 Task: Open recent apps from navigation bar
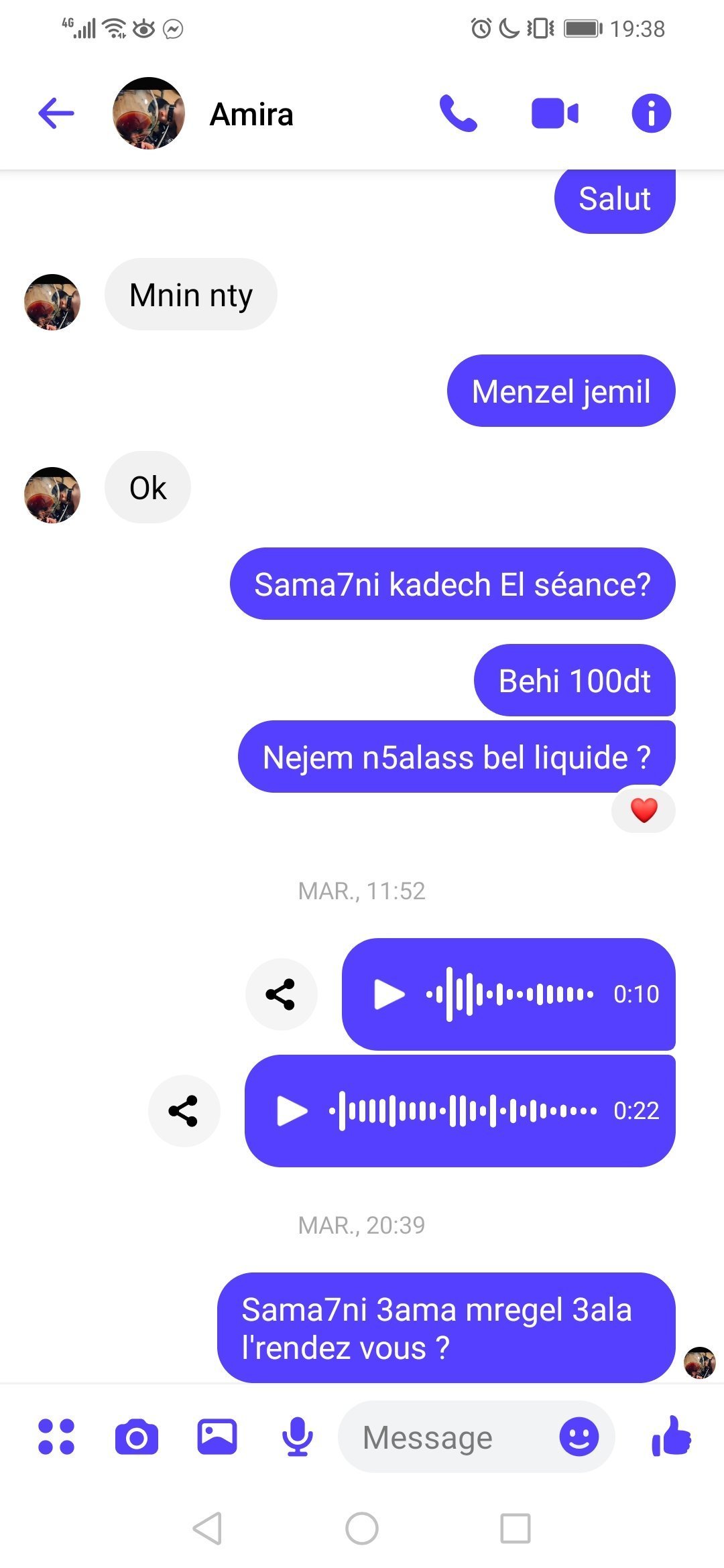pyautogui.click(x=516, y=1528)
